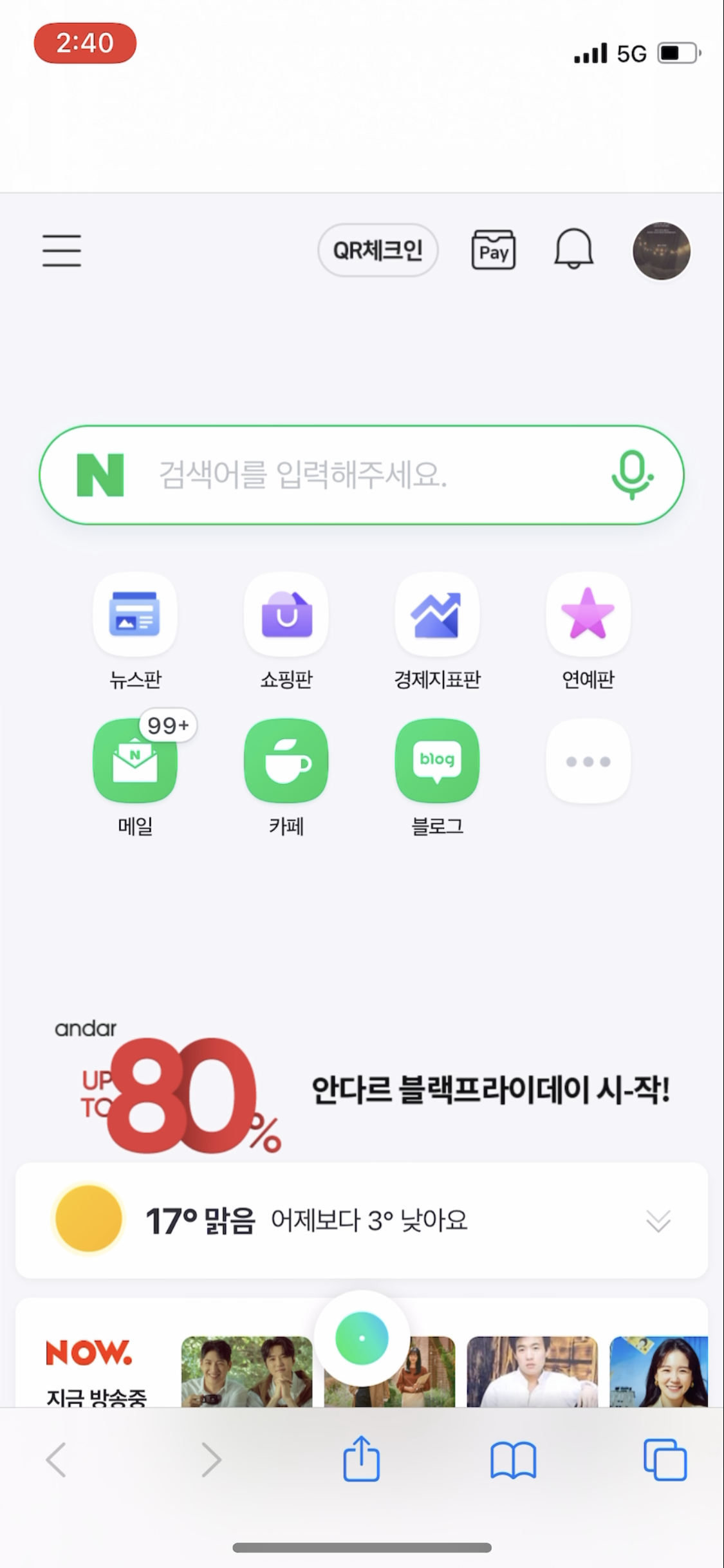The width and height of the screenshot is (724, 1568).
Task: Open 카페 shortcut
Action: [x=286, y=761]
